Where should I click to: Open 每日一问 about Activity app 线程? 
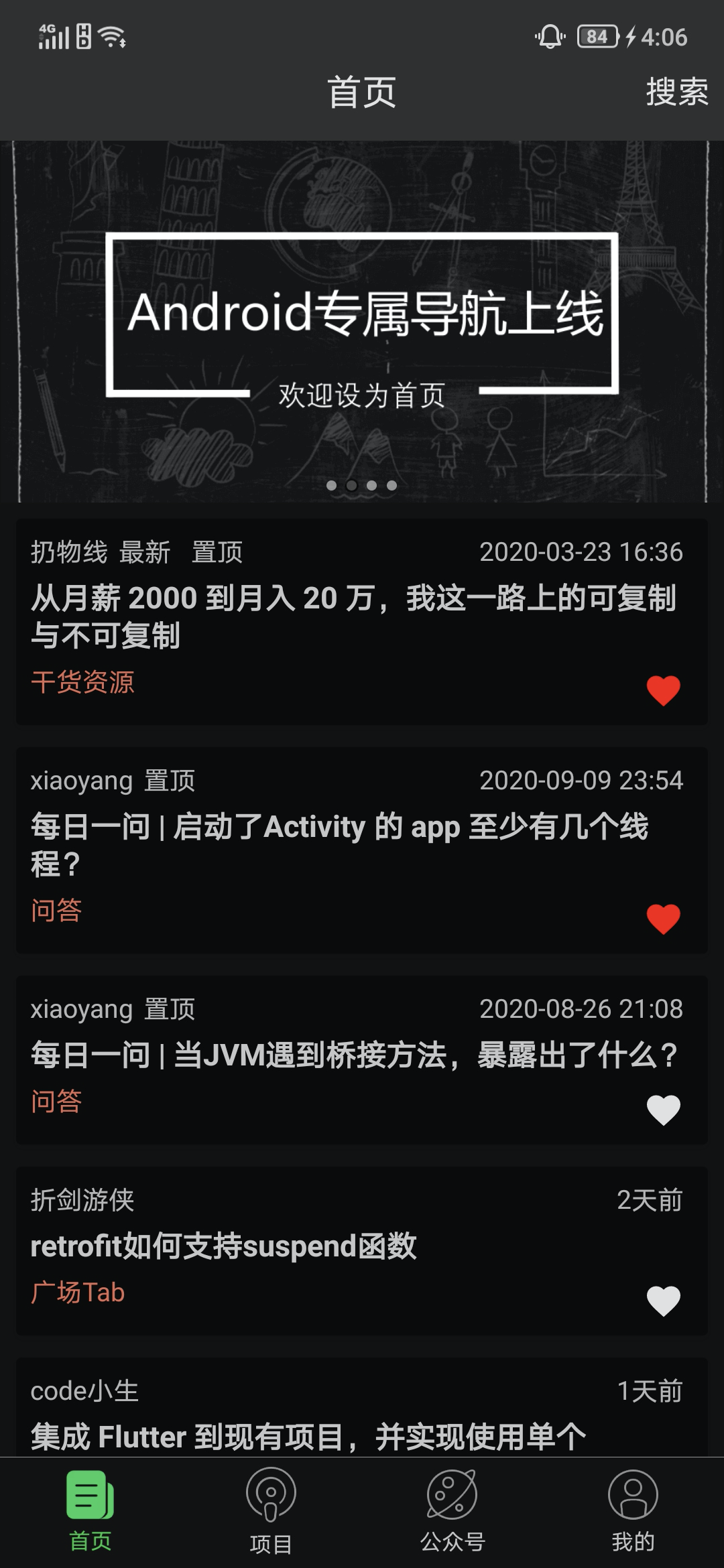339,844
